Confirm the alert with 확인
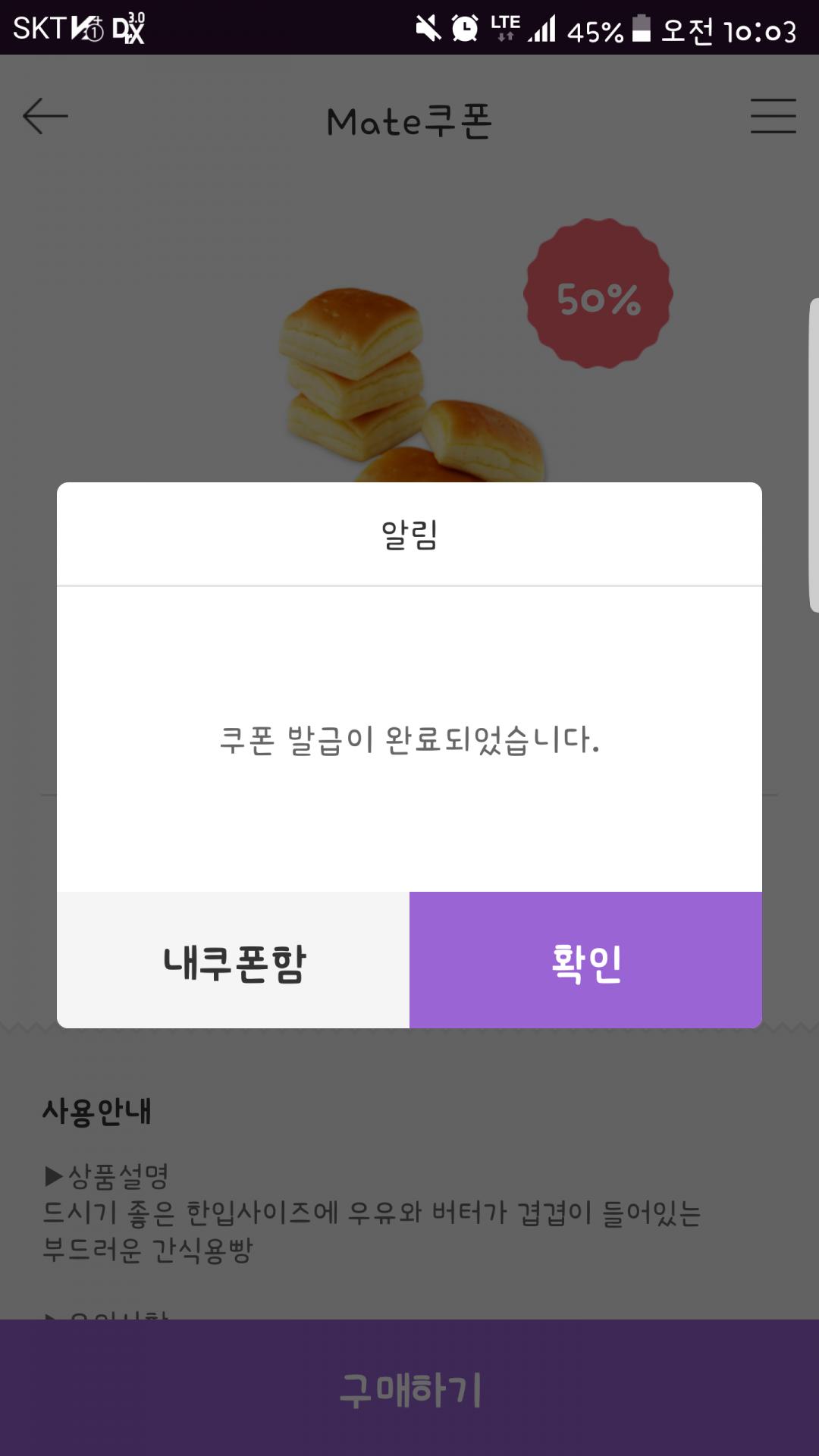The width and height of the screenshot is (819, 1456). pos(585,960)
